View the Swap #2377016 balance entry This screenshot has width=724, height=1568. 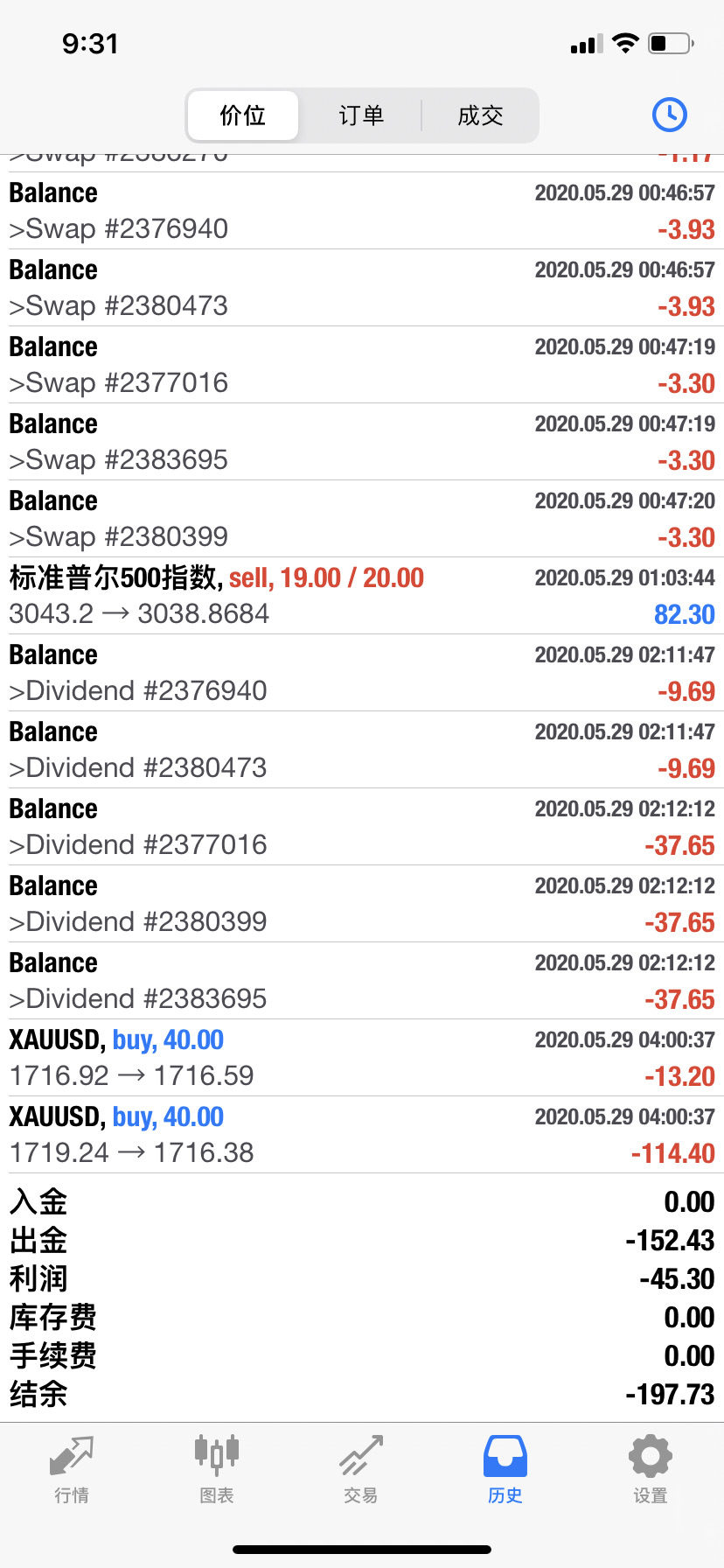click(362, 365)
